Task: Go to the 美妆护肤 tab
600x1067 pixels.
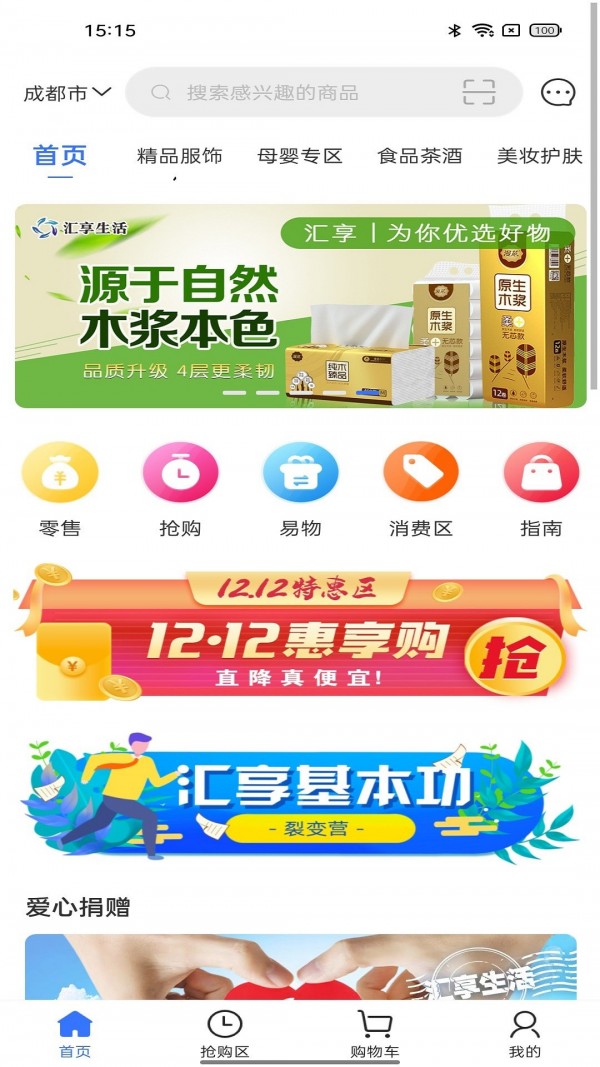Action: point(539,156)
